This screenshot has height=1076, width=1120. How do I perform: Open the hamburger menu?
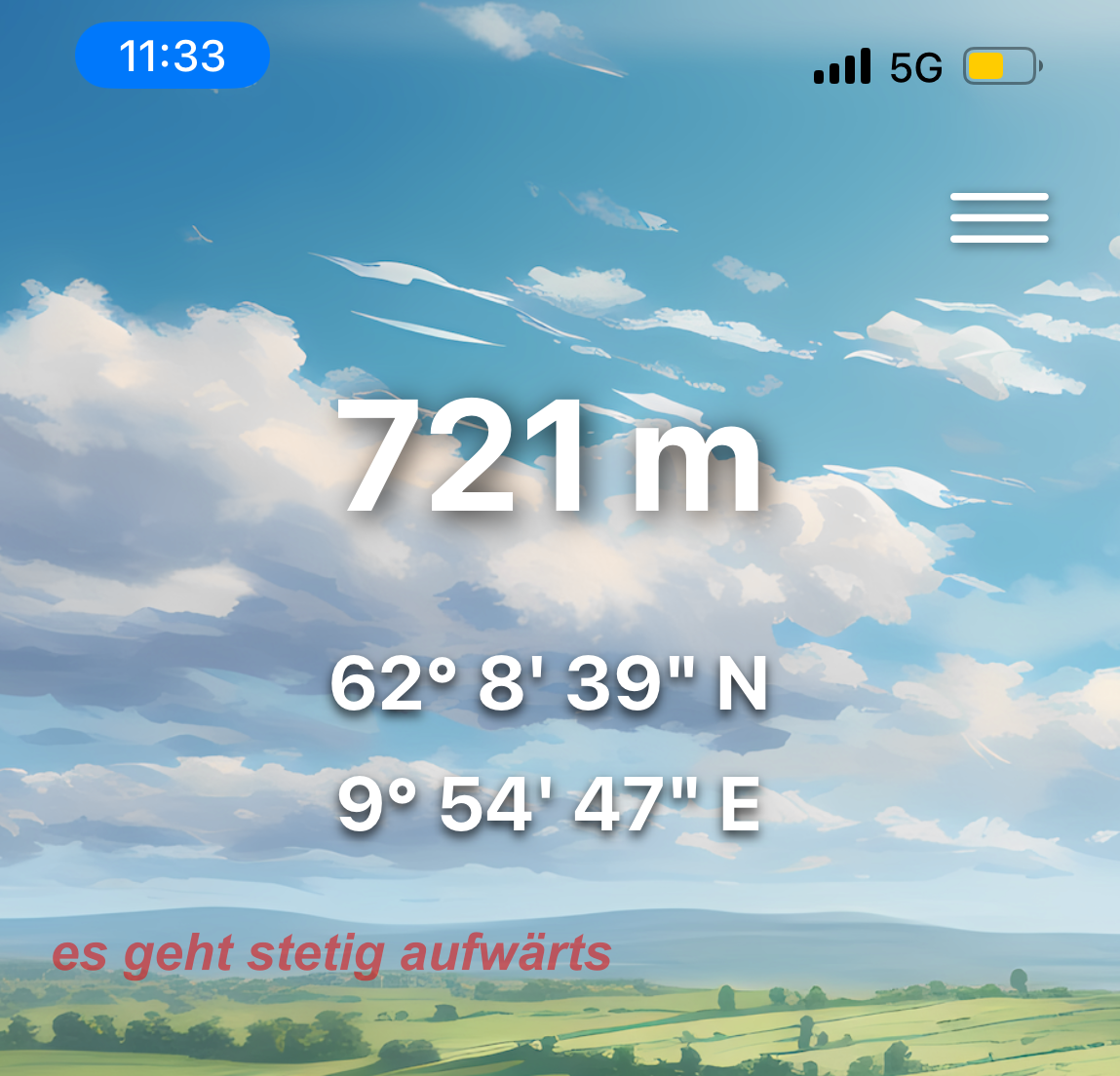[999, 217]
